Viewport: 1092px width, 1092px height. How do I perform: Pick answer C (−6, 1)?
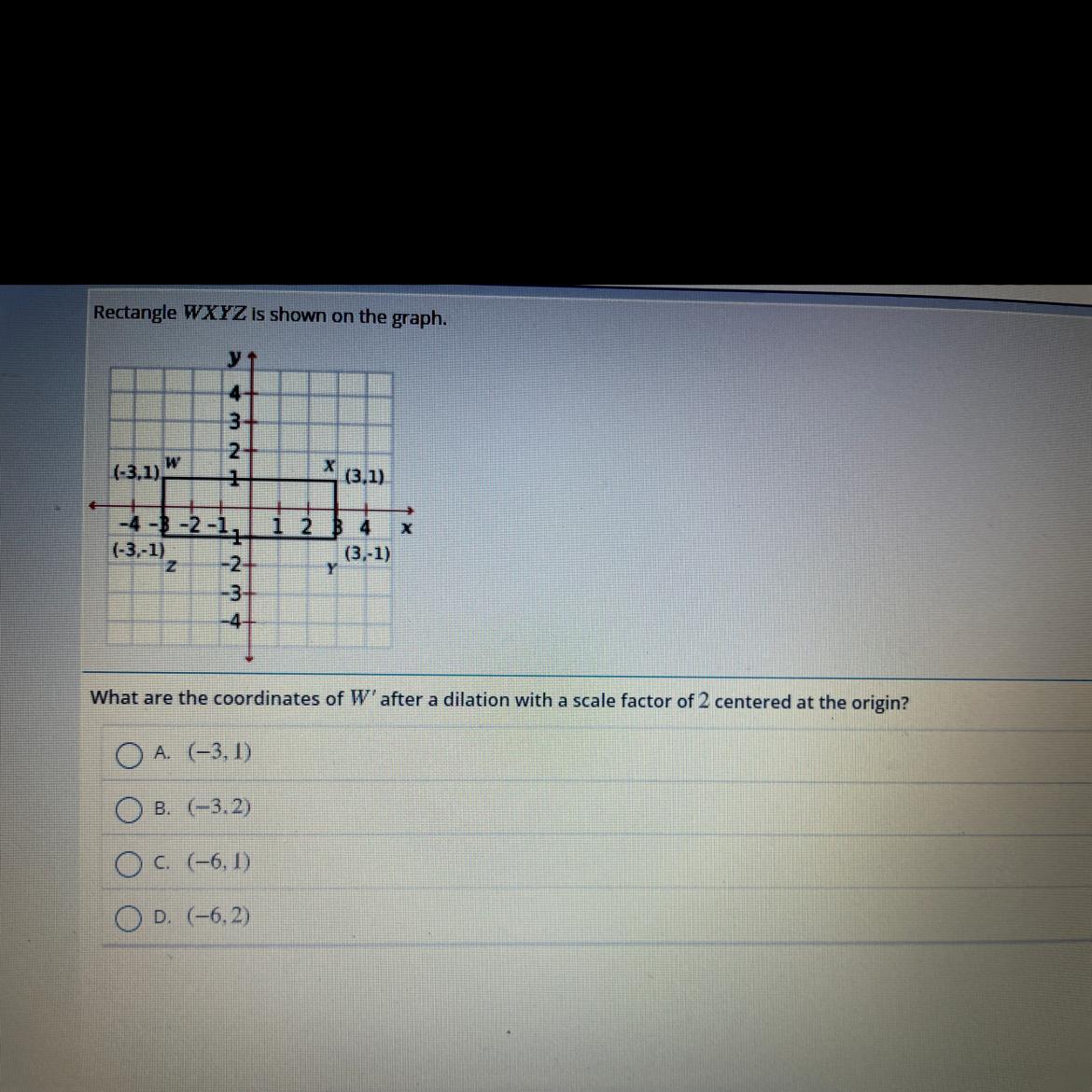(x=132, y=864)
